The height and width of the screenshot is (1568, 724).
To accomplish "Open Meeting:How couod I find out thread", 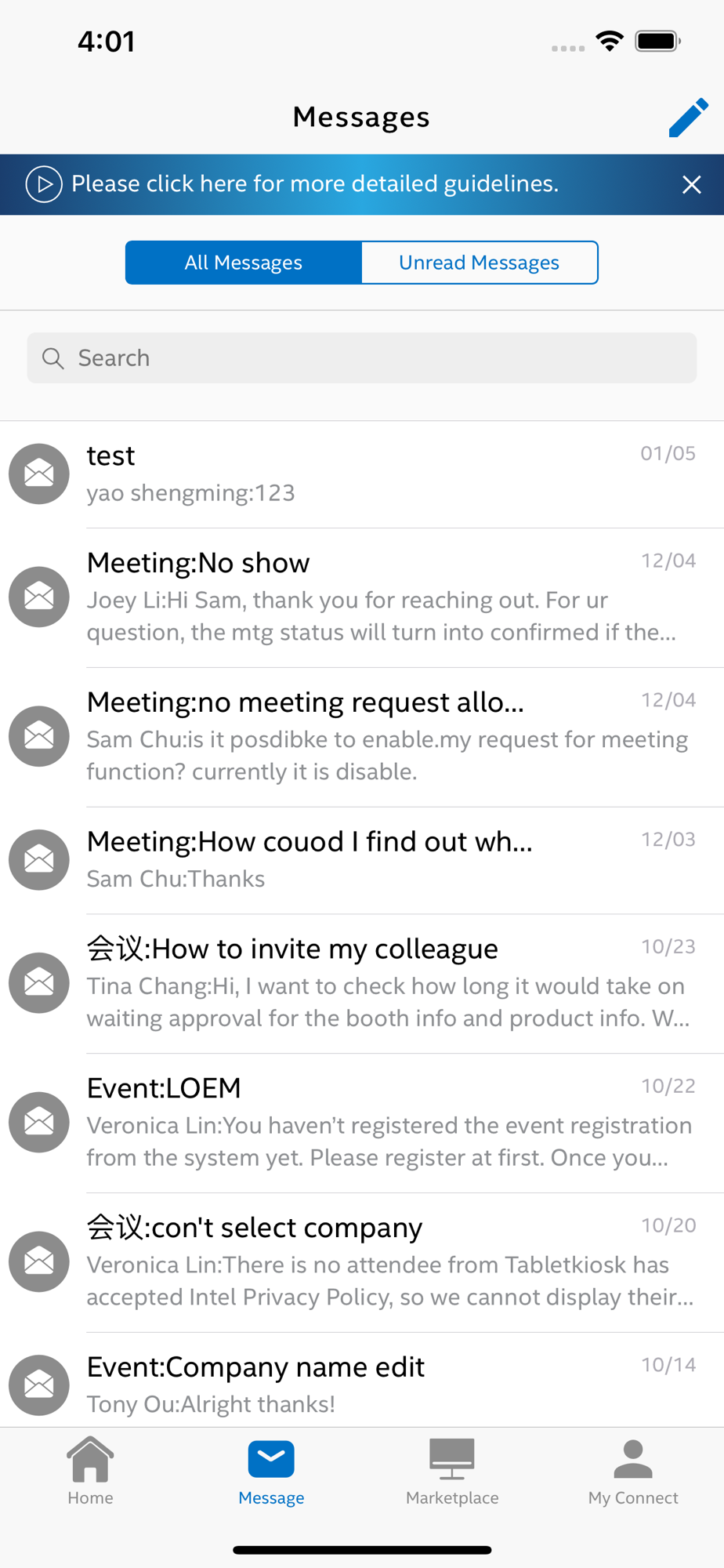I will point(362,861).
